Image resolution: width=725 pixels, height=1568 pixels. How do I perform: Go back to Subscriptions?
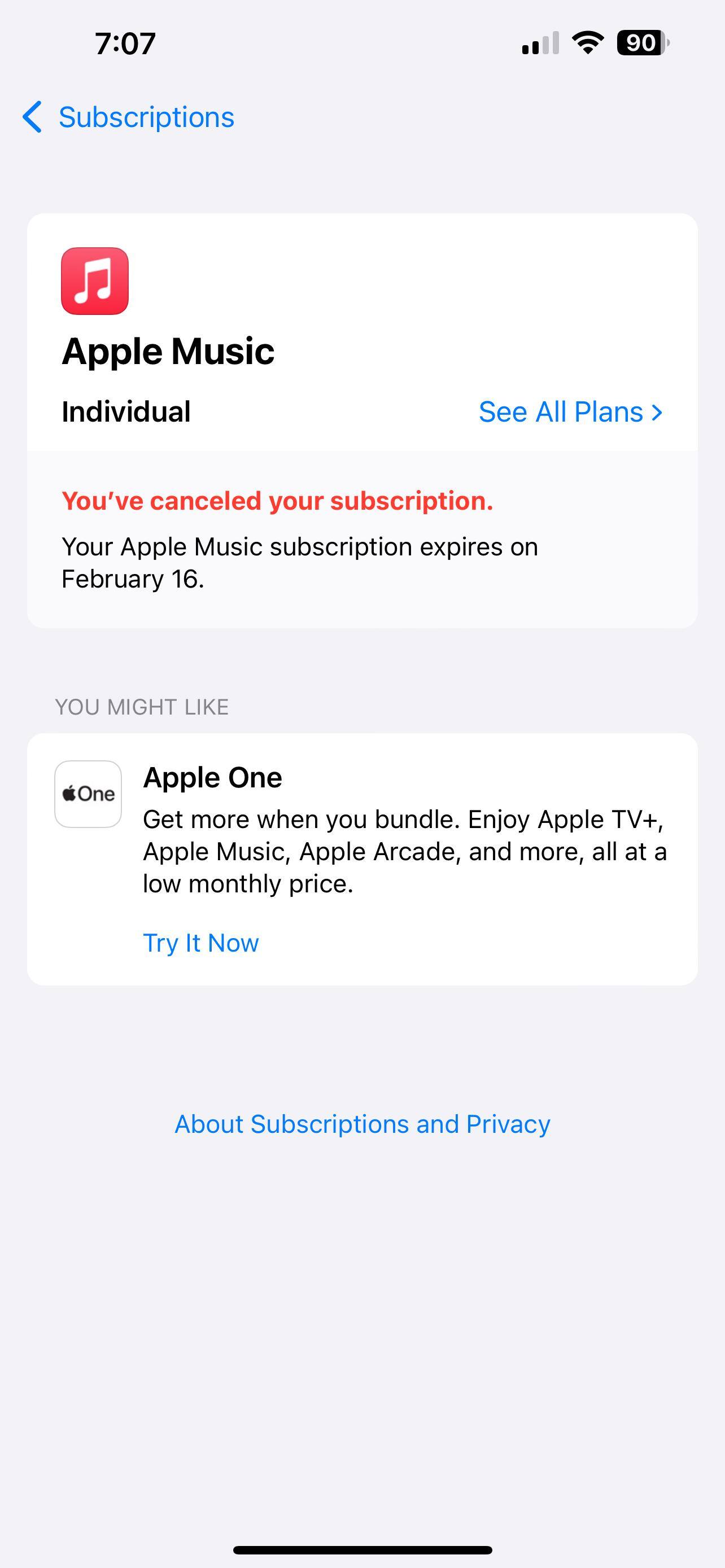click(x=128, y=117)
